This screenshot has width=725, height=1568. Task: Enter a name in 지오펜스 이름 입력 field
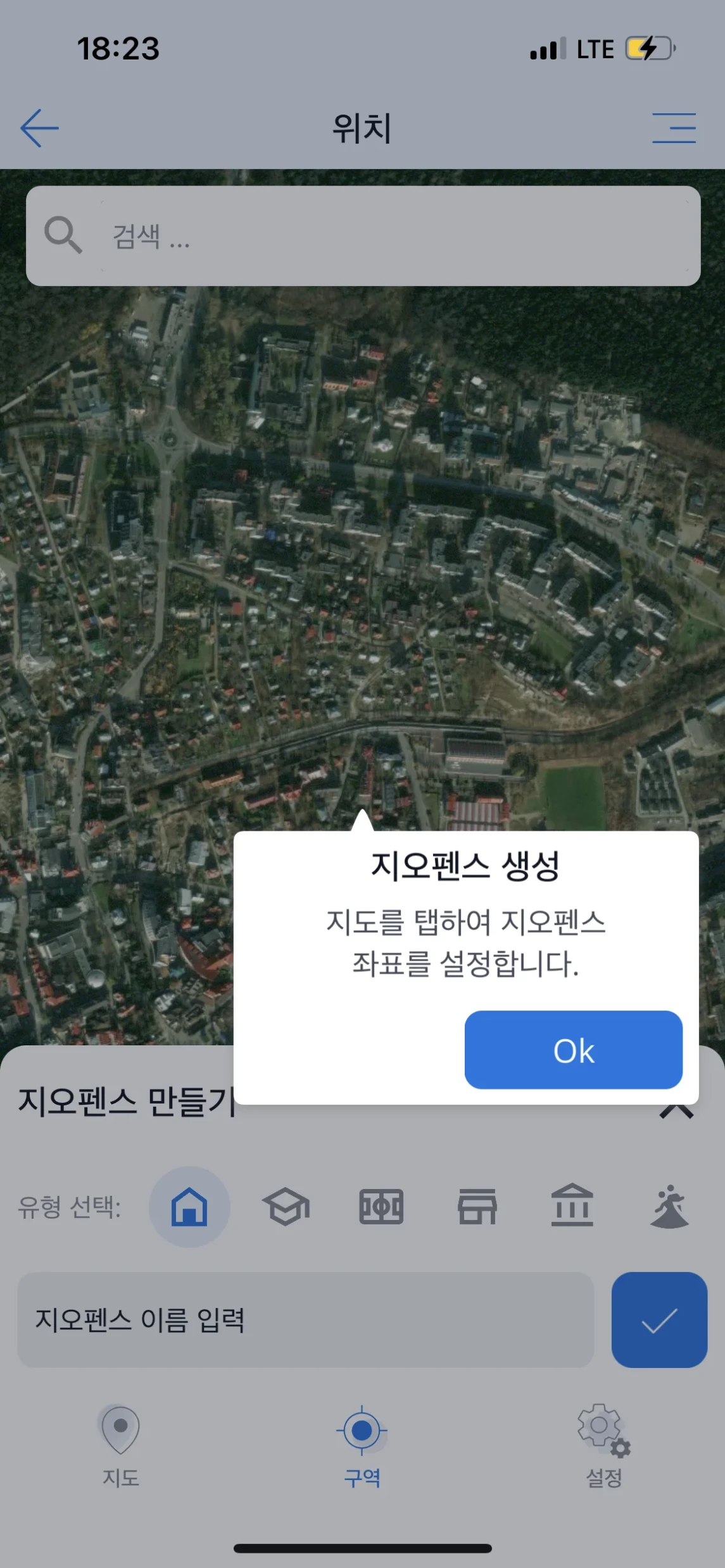point(305,1319)
